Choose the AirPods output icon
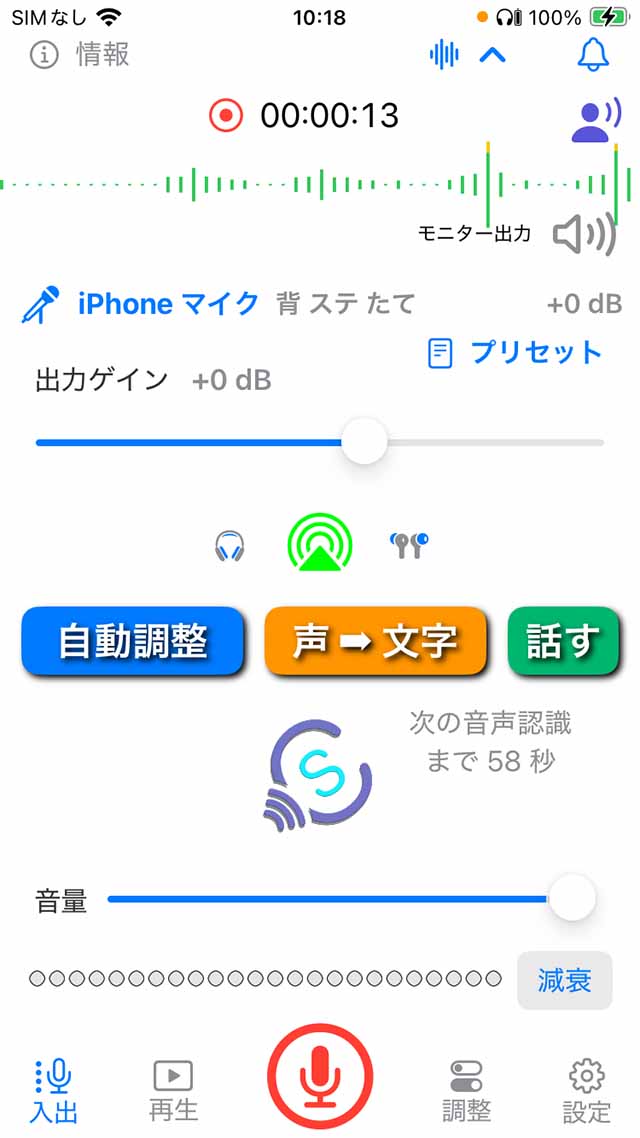 coord(409,545)
